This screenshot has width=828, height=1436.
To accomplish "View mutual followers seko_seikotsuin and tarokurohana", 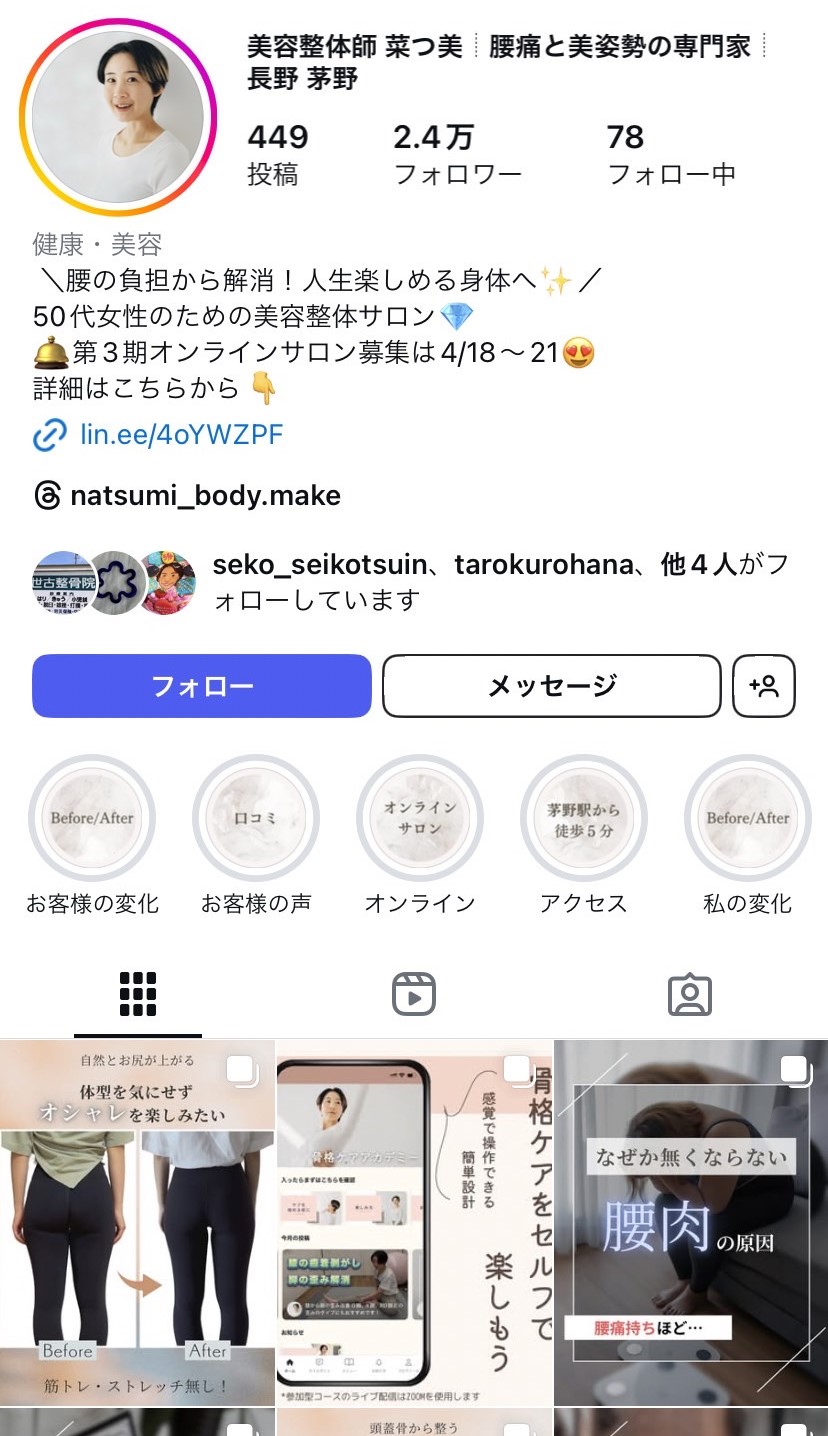I will coord(414,582).
